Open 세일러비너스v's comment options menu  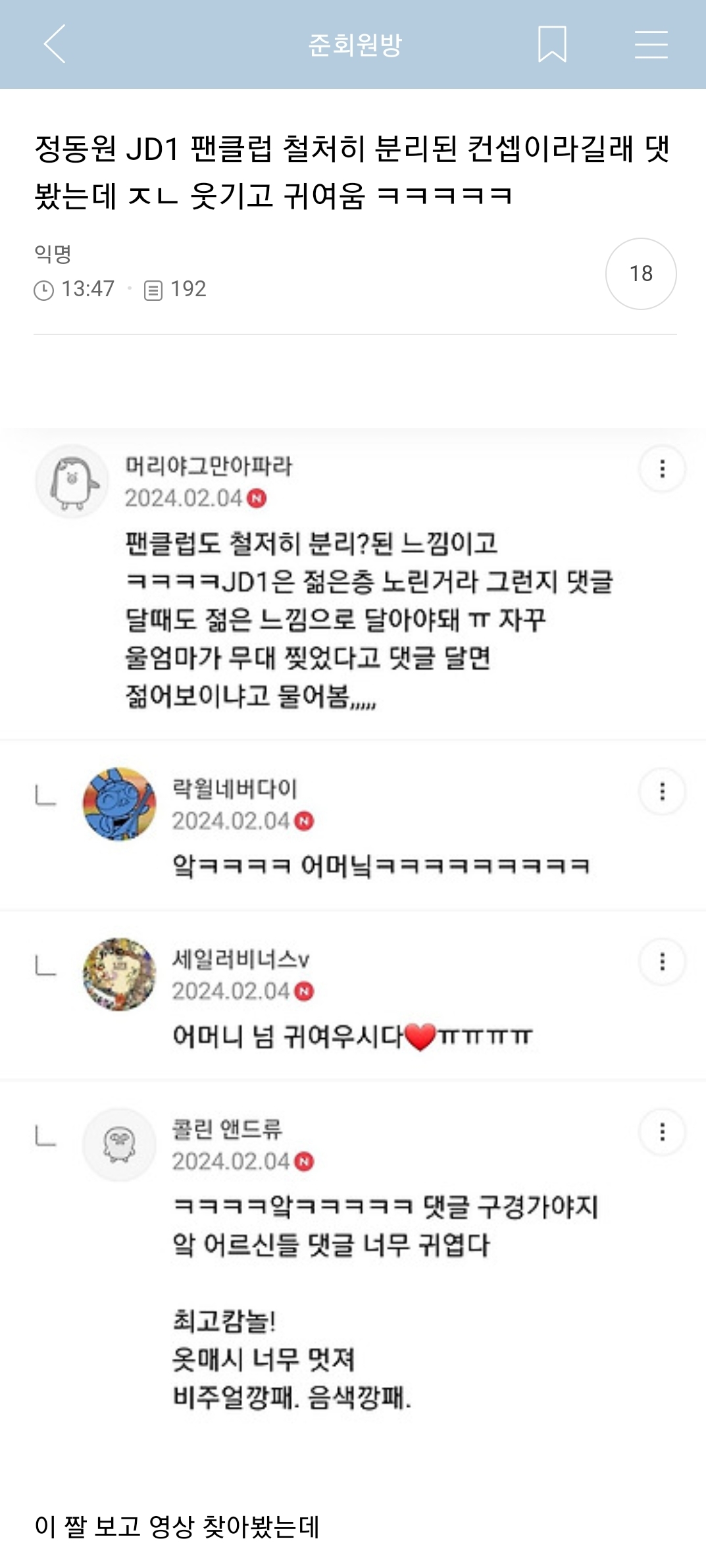661,961
